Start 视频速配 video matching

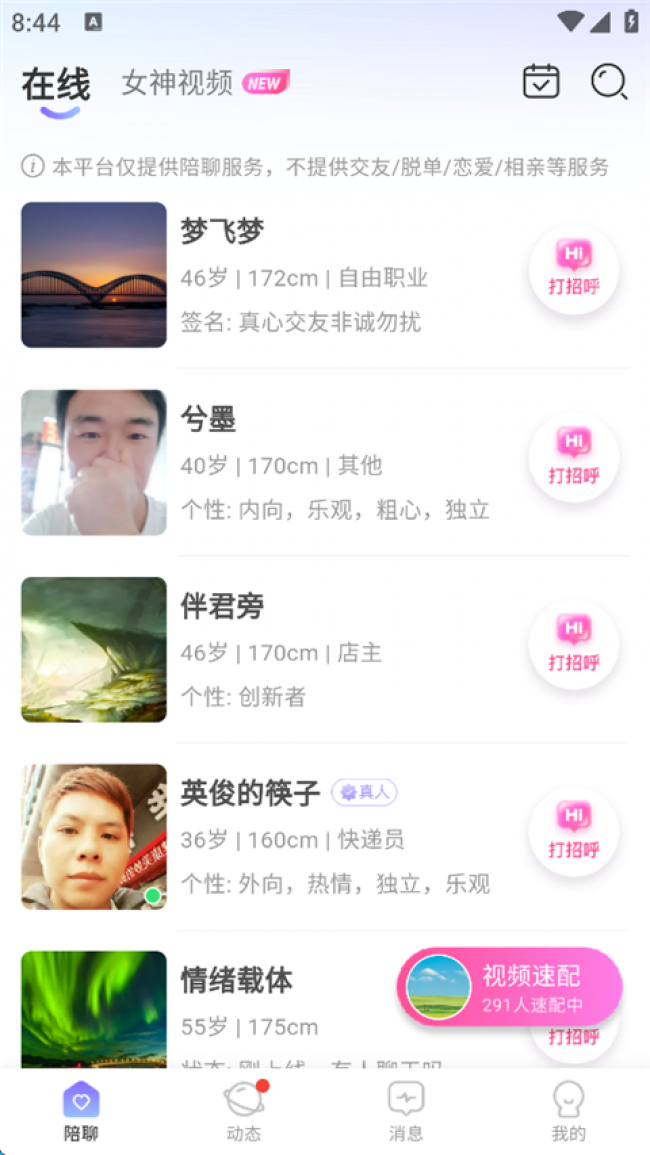coord(510,986)
